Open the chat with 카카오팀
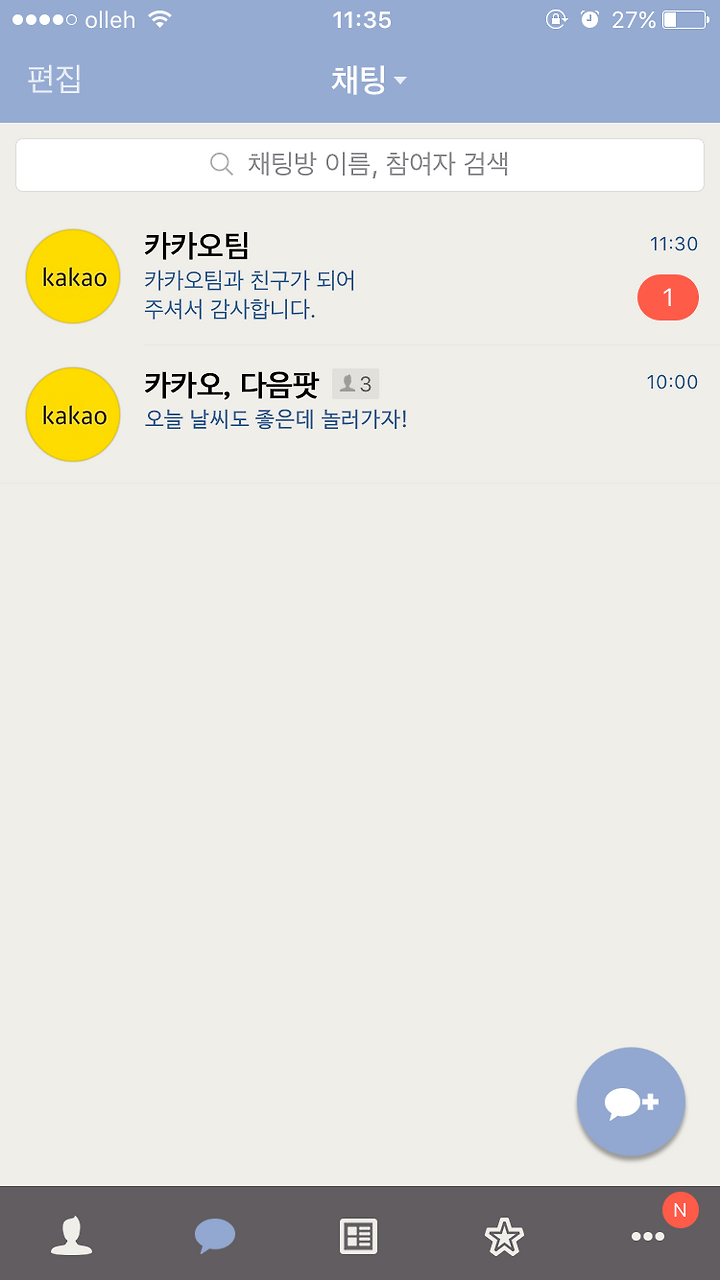The height and width of the screenshot is (1280, 720). point(360,277)
